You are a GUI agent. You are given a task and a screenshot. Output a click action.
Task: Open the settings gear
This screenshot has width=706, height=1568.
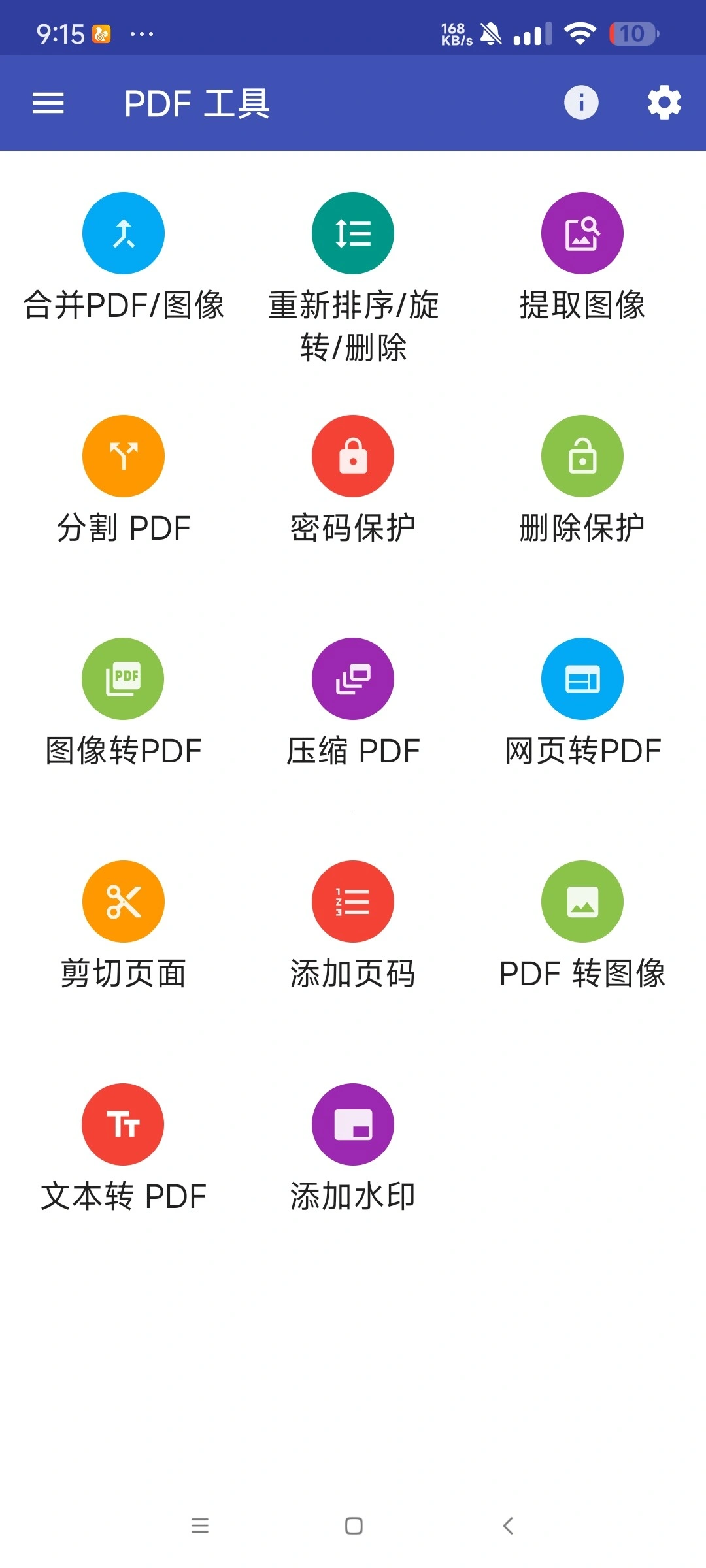coord(664,103)
